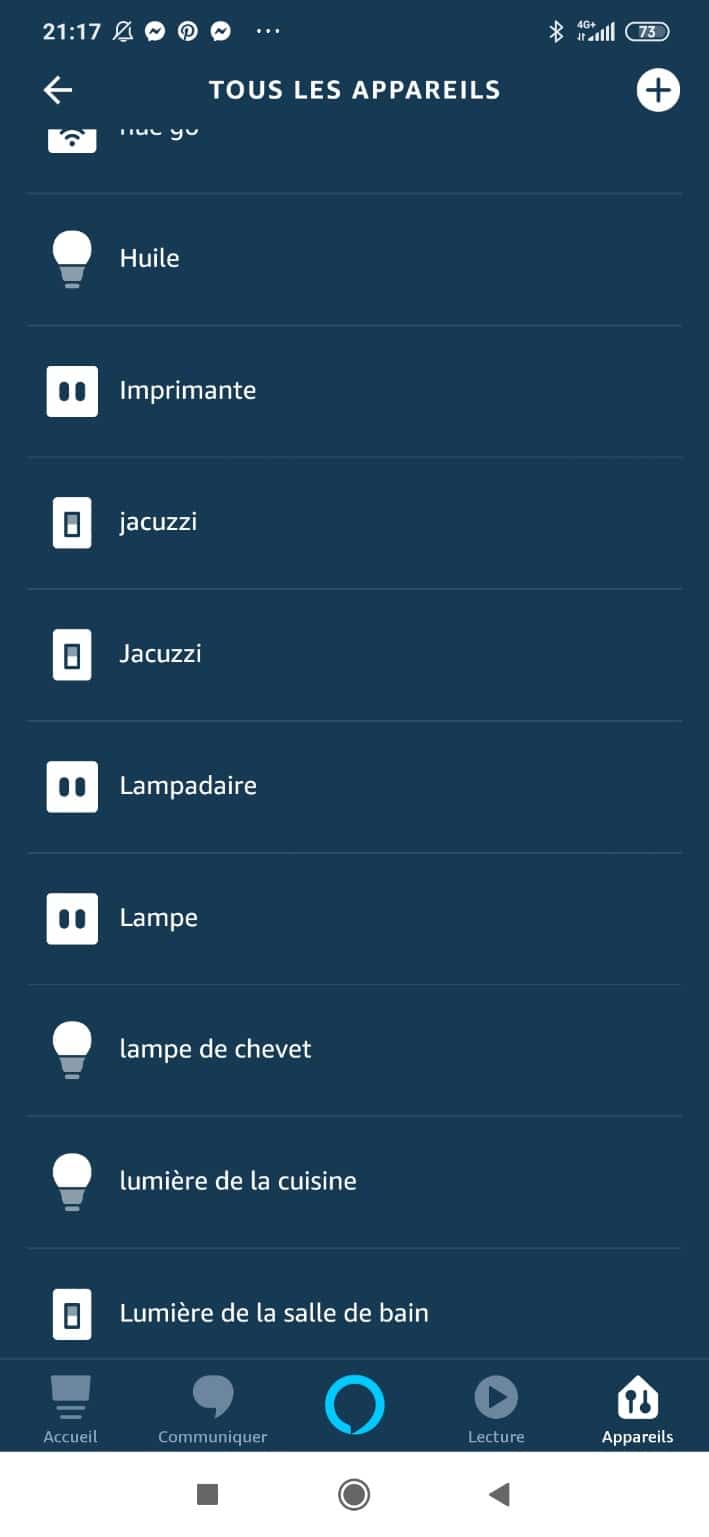Image resolution: width=709 pixels, height=1537 pixels.
Task: Go back with the top-left arrow
Action: (x=58, y=90)
